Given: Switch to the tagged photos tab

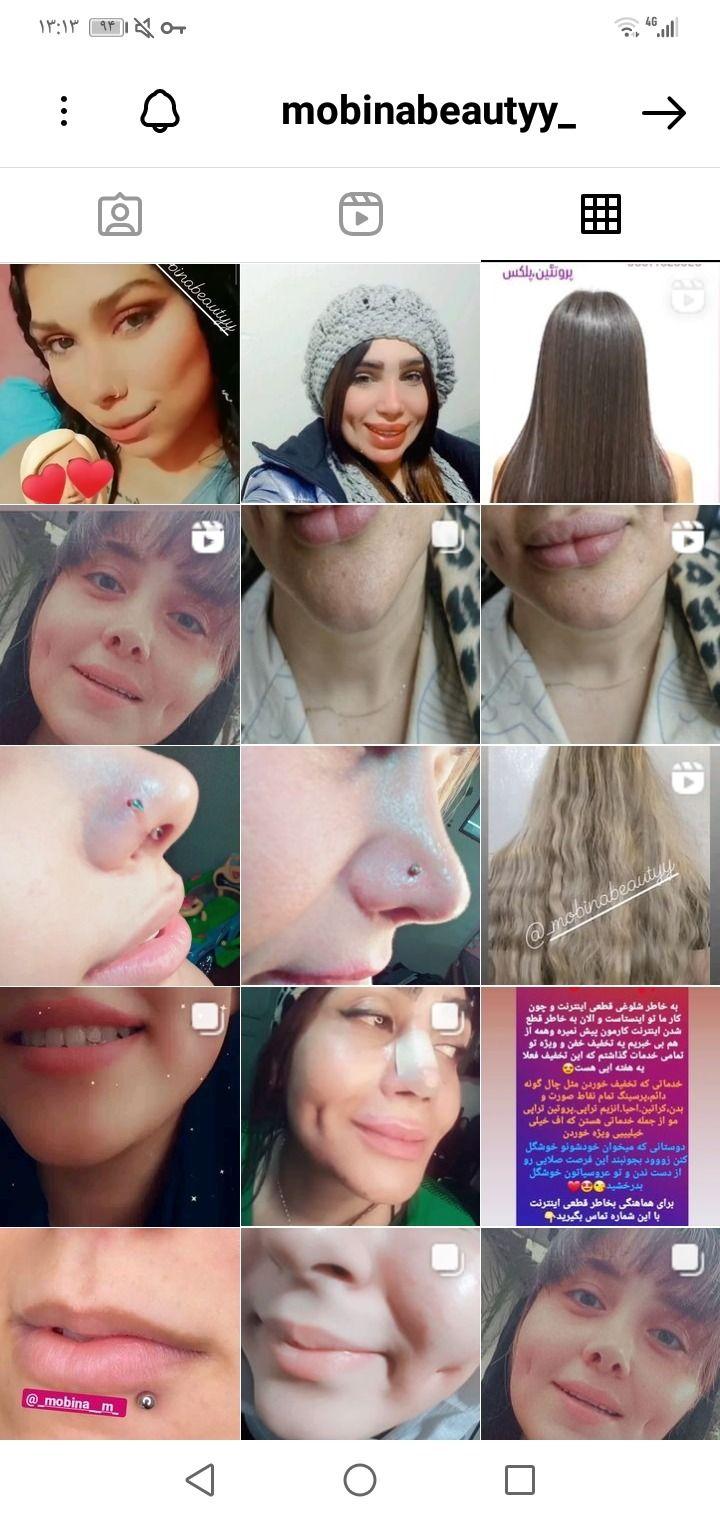Looking at the screenshot, I should pos(120,214).
